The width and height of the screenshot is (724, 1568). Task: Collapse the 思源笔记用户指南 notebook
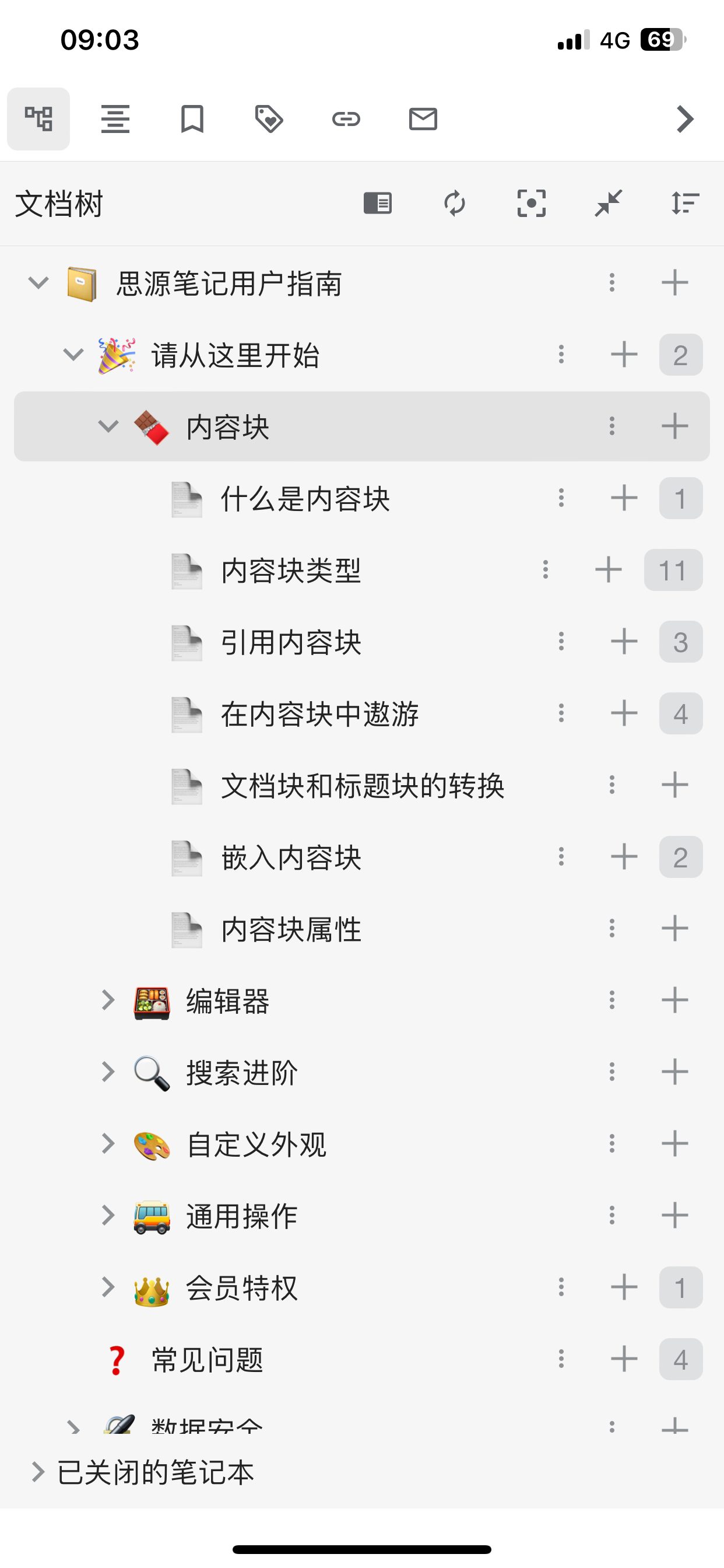point(38,282)
